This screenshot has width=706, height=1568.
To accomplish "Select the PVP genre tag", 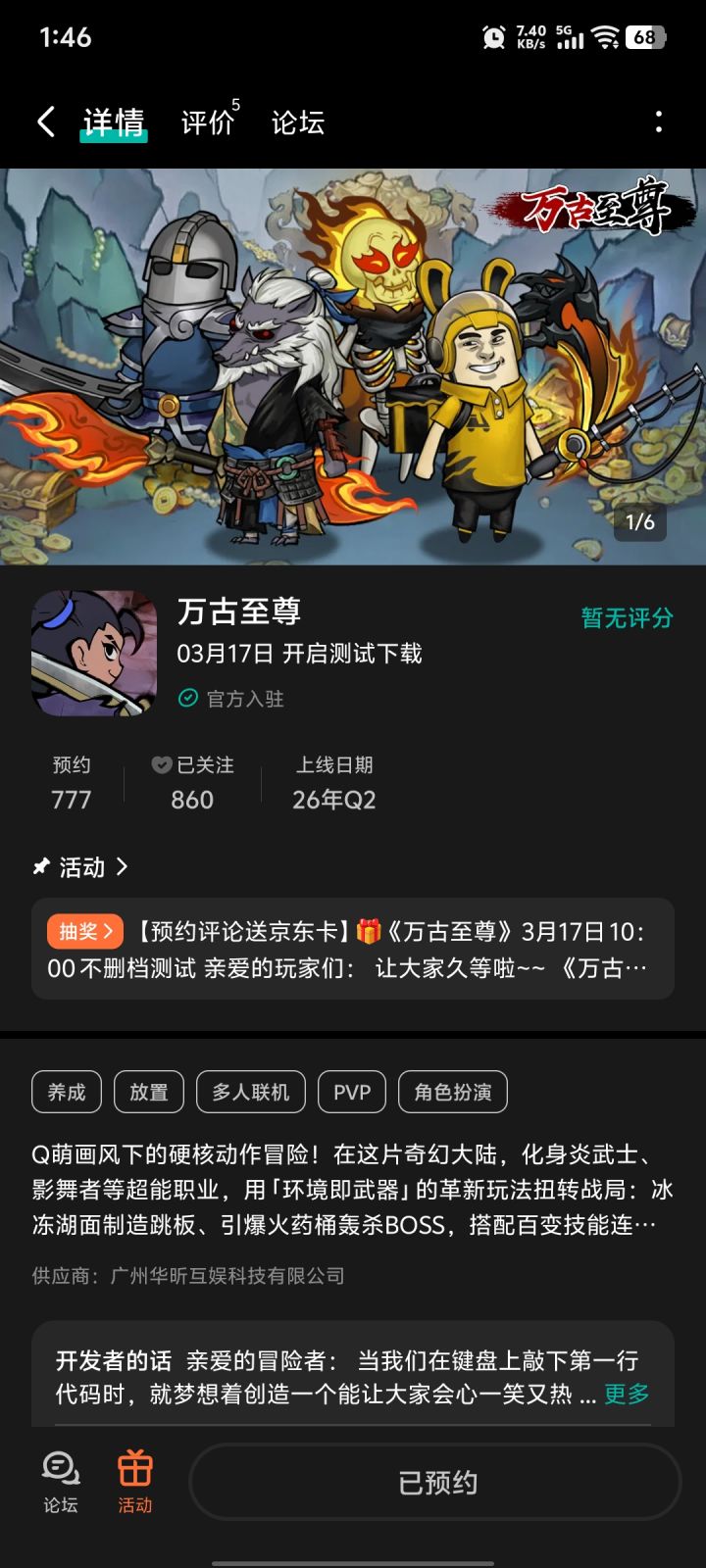I will click(351, 1091).
